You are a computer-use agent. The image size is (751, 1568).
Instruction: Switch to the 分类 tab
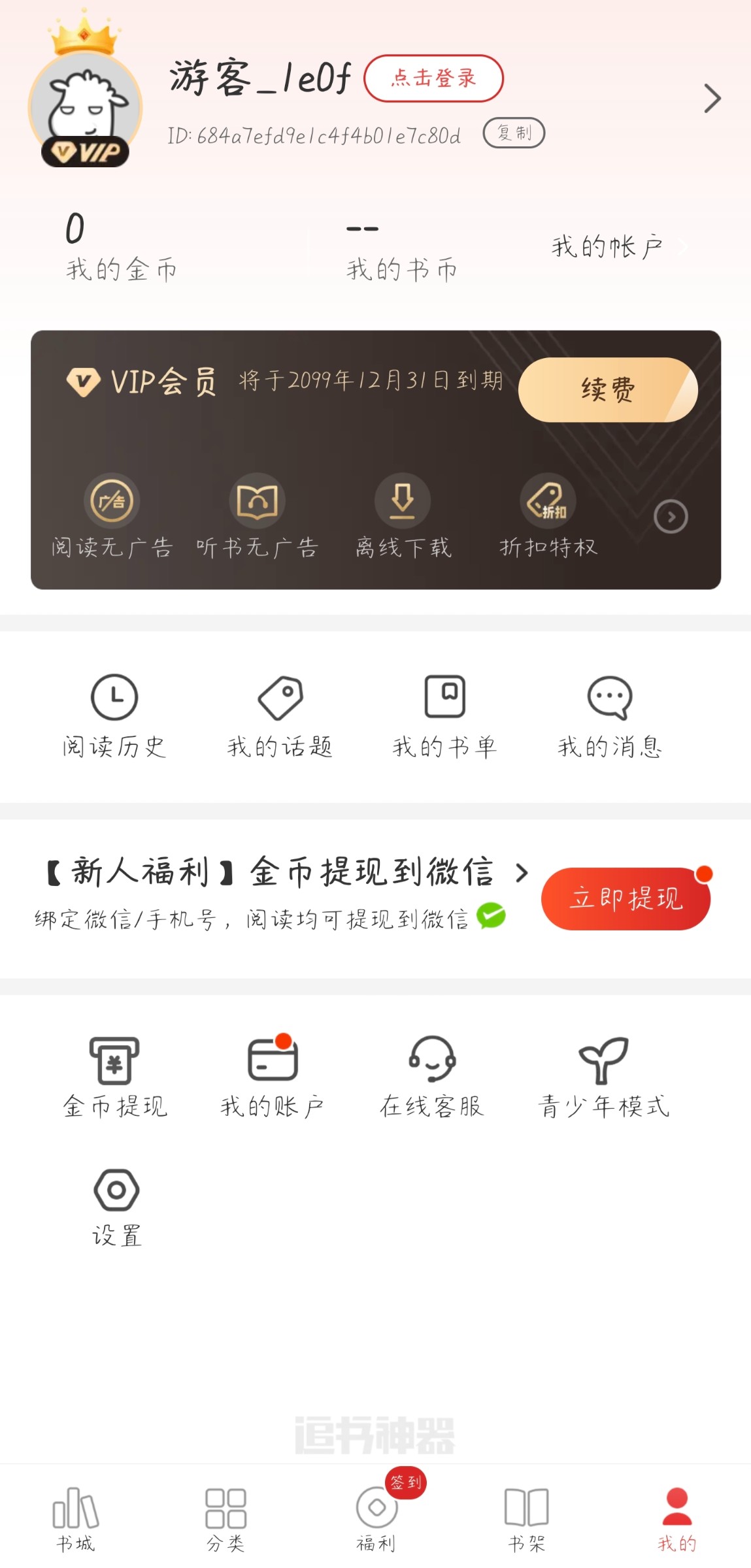click(225, 1519)
